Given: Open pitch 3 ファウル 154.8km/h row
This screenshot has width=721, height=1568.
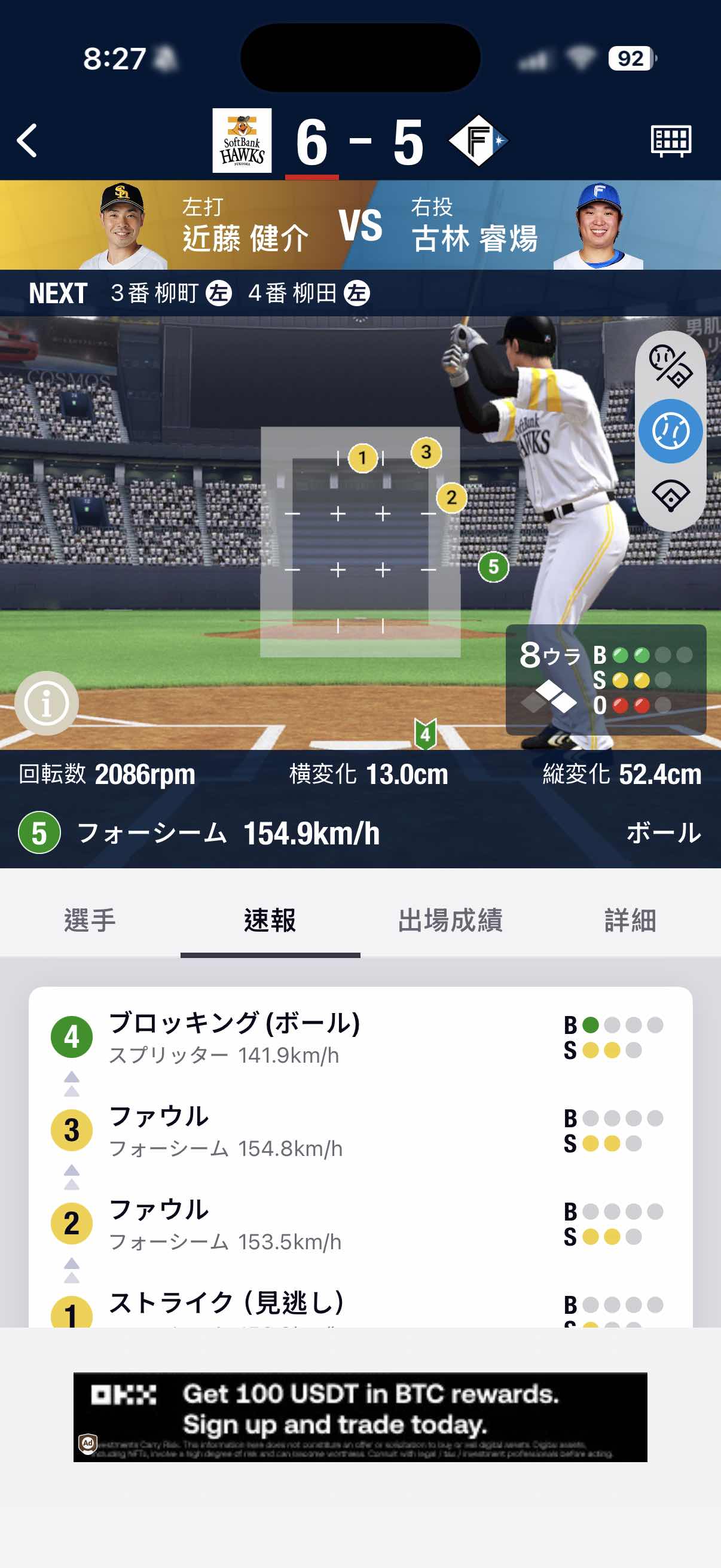Looking at the screenshot, I should click(x=304, y=1130).
